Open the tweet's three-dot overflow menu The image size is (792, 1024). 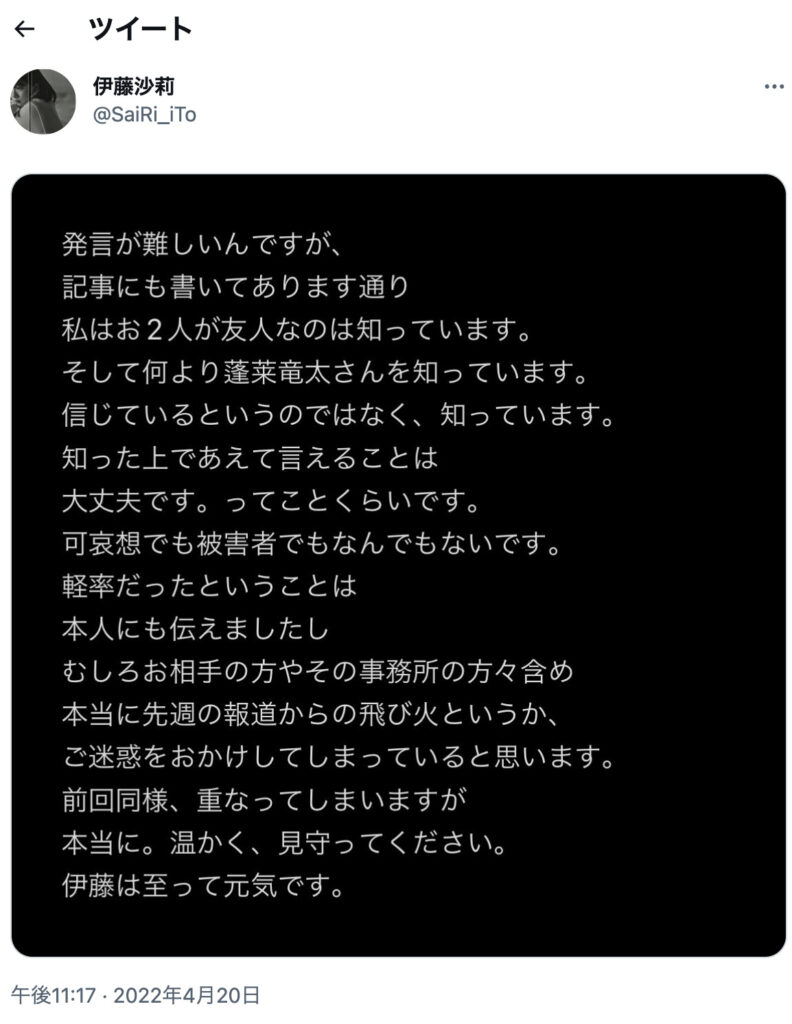click(x=773, y=88)
